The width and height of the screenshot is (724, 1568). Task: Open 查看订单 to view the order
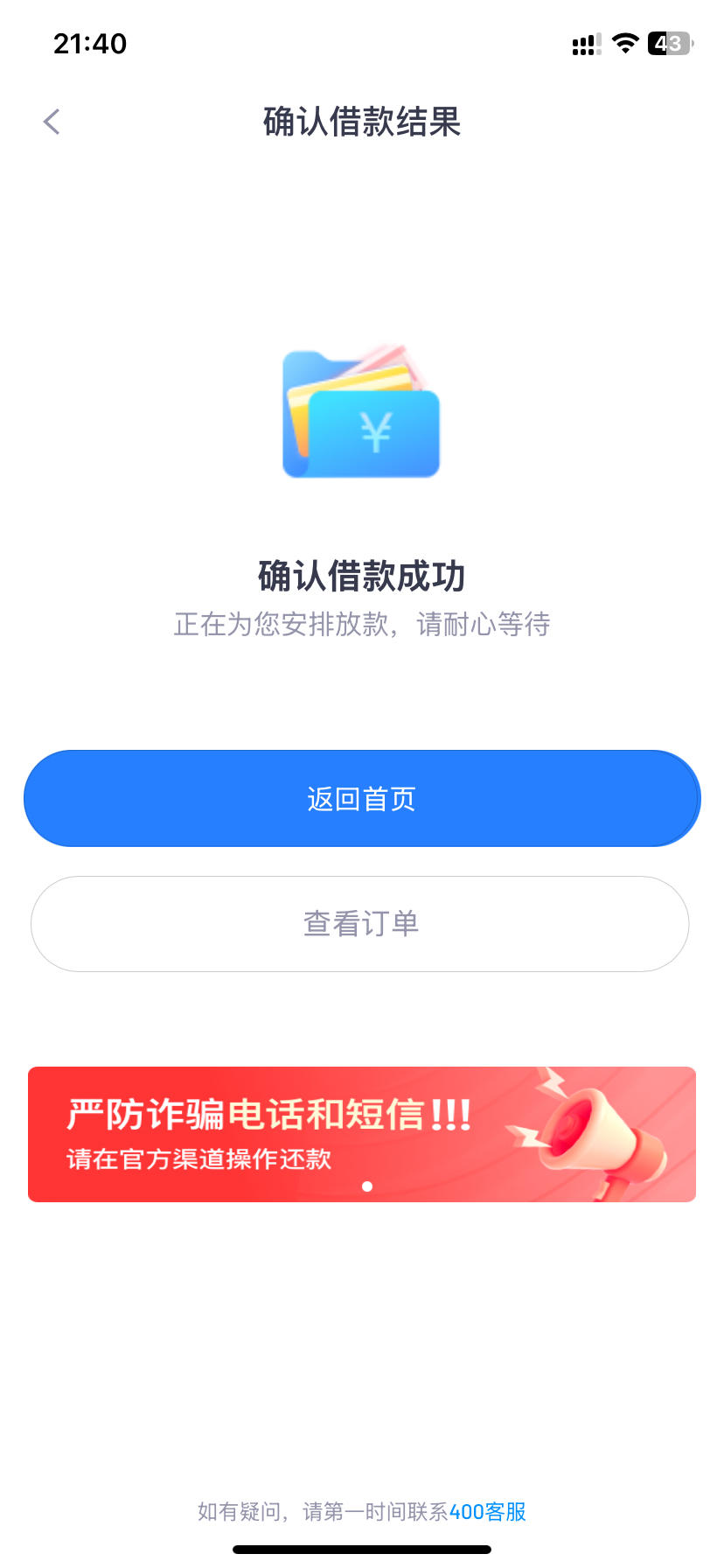pos(360,924)
